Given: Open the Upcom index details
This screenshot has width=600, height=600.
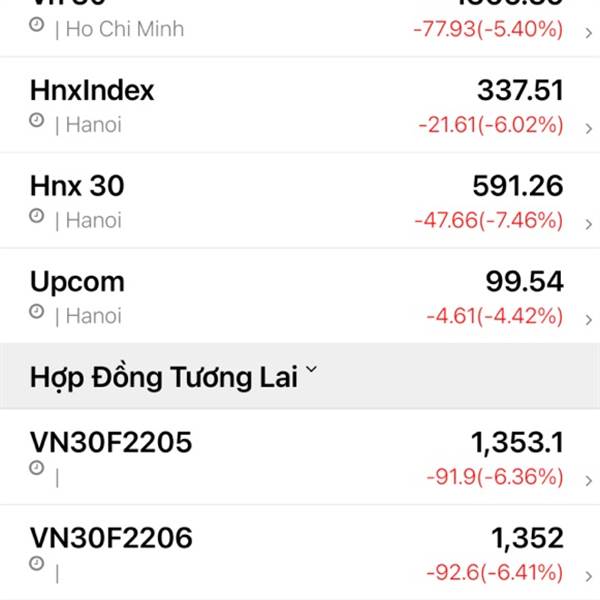Looking at the screenshot, I should pos(300,297).
